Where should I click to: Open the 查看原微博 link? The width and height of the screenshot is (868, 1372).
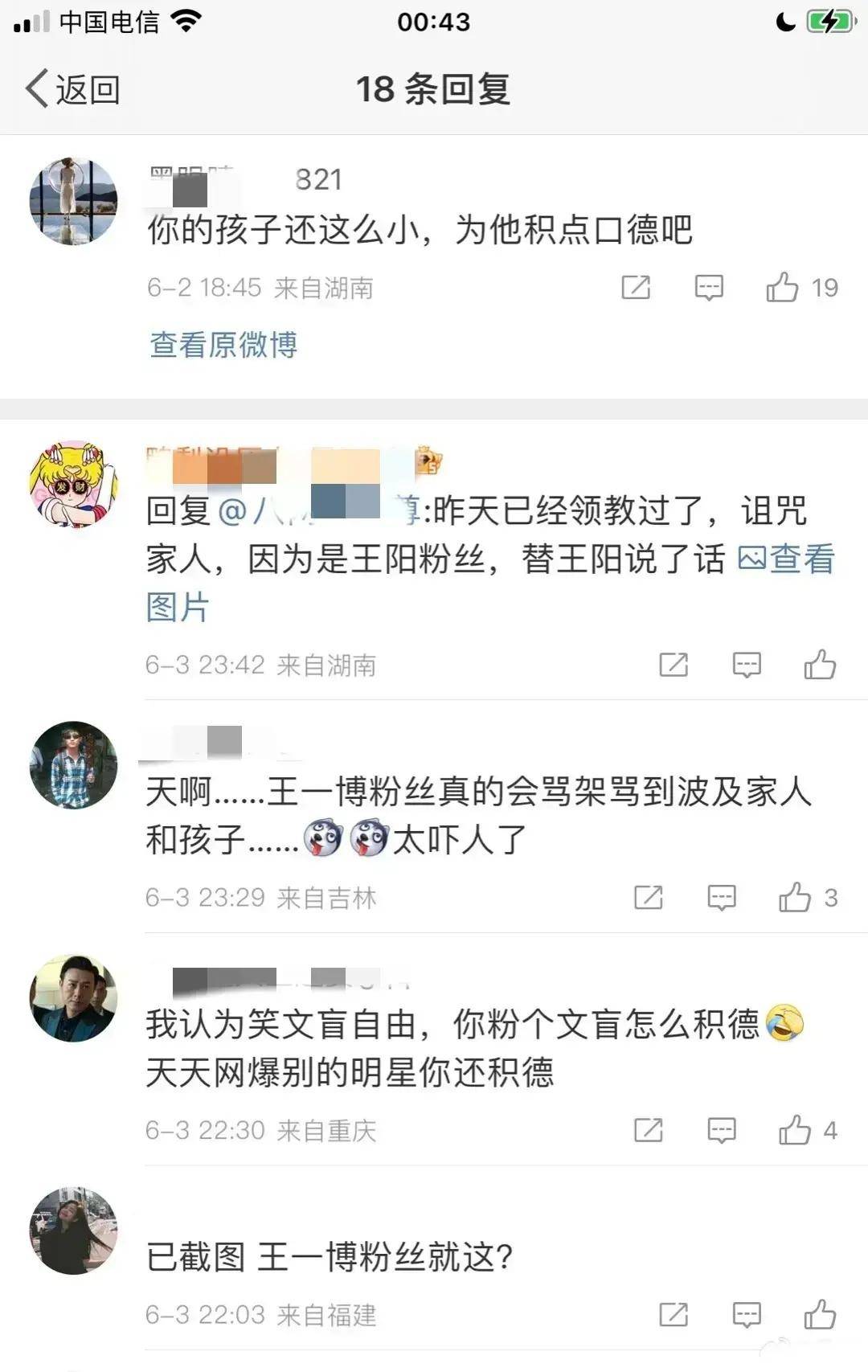223,345
